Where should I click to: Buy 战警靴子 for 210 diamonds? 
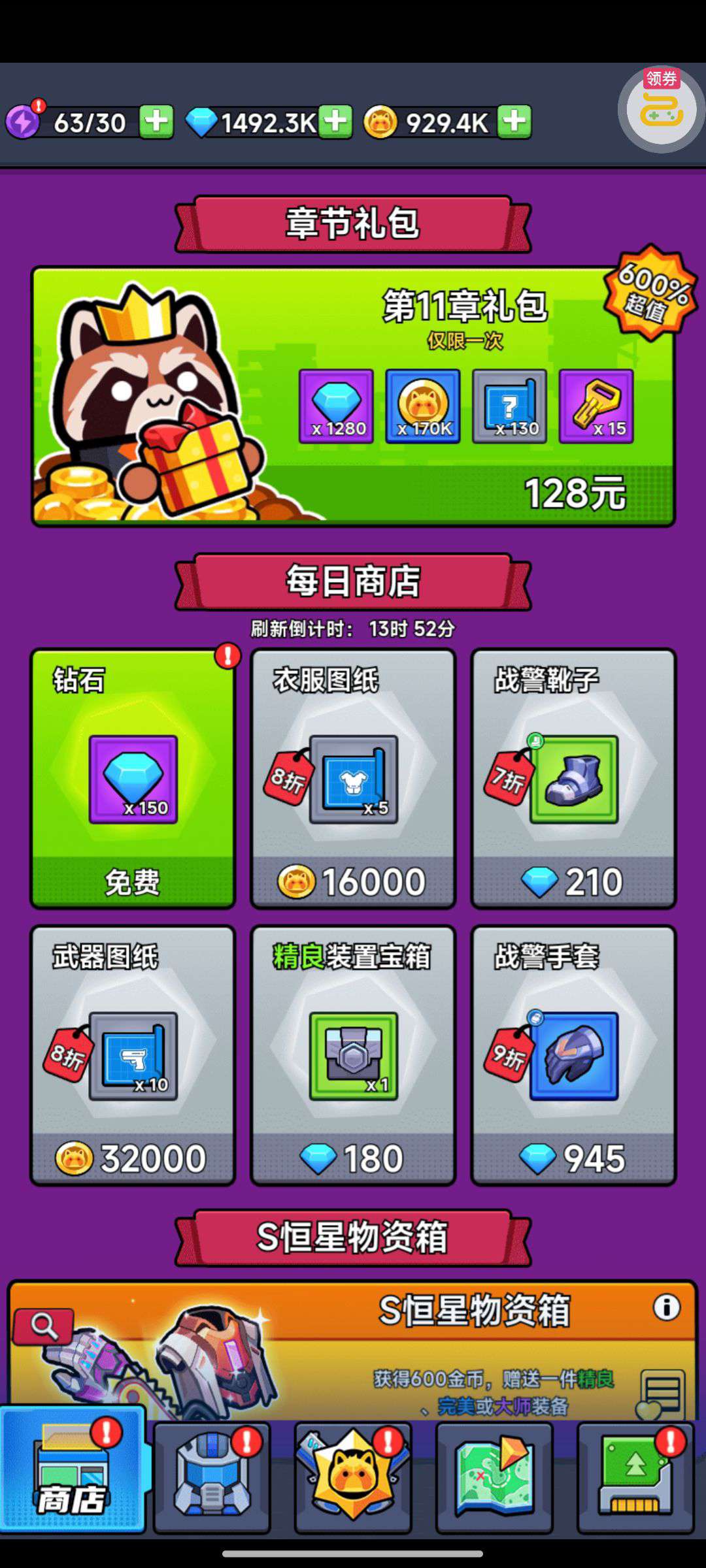573,778
